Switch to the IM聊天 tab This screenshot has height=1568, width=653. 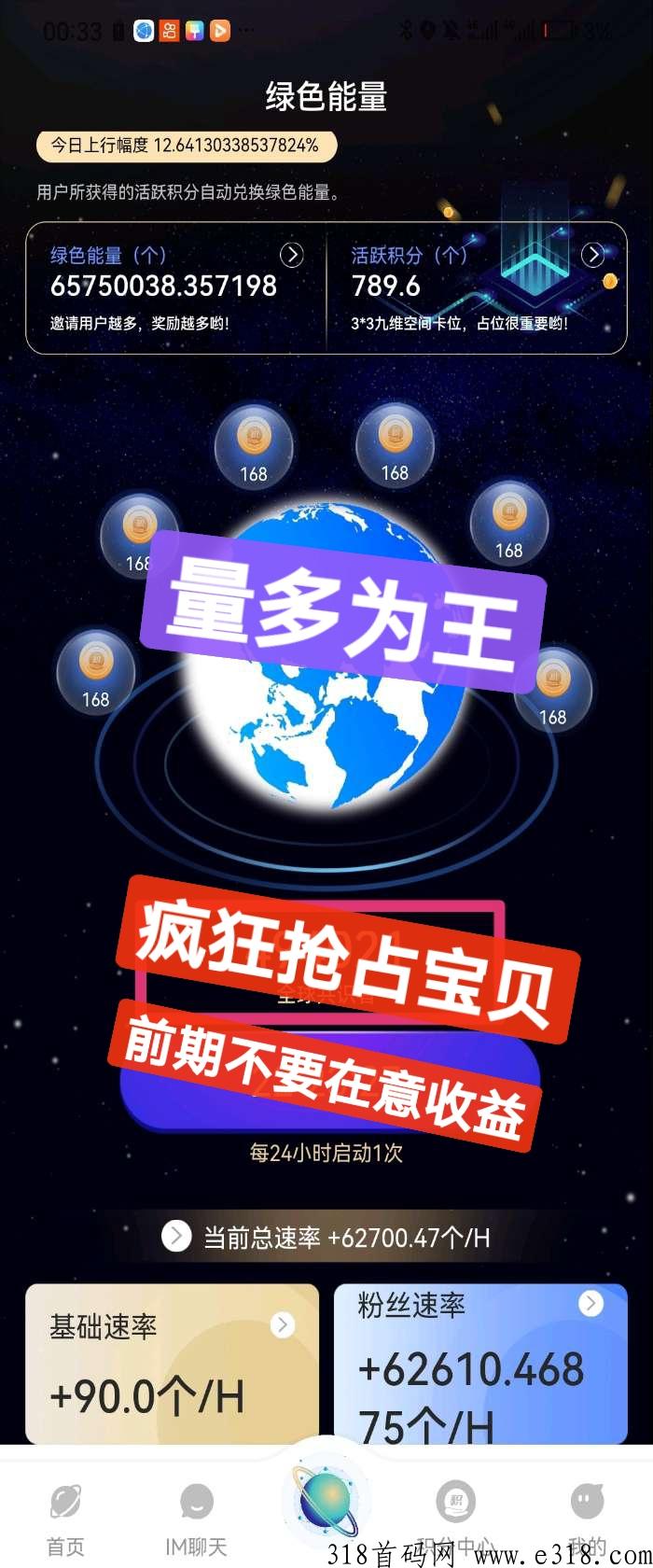(196, 1516)
